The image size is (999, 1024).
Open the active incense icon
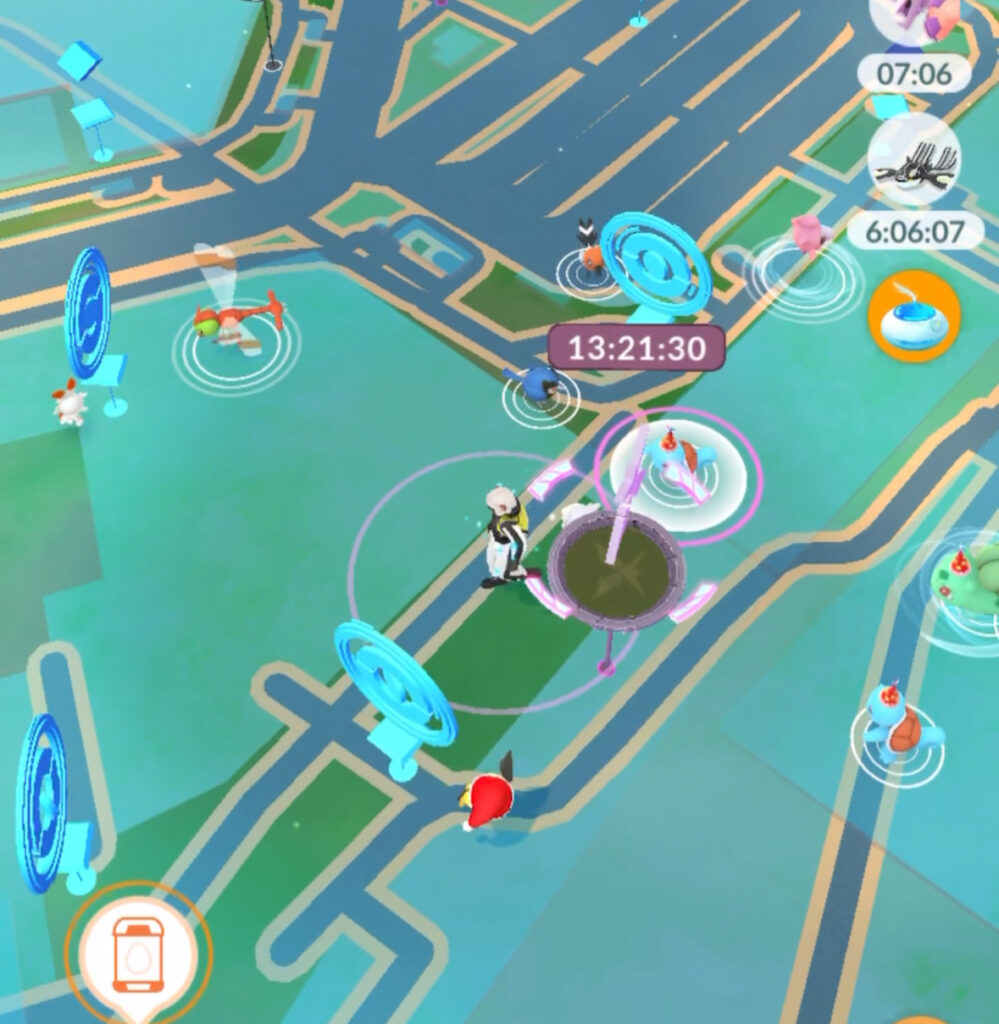tap(914, 316)
